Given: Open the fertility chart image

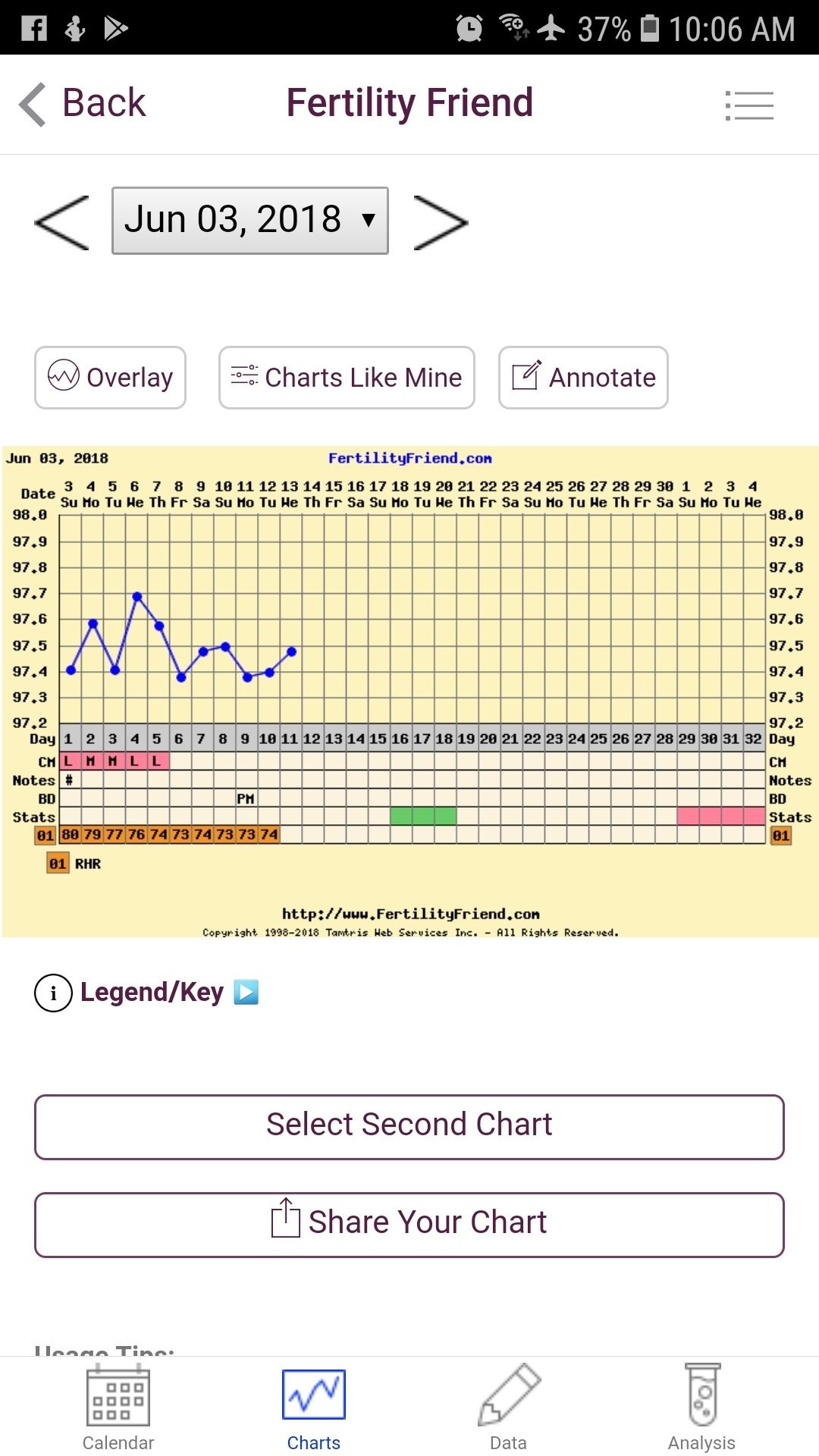Looking at the screenshot, I should coord(409,691).
